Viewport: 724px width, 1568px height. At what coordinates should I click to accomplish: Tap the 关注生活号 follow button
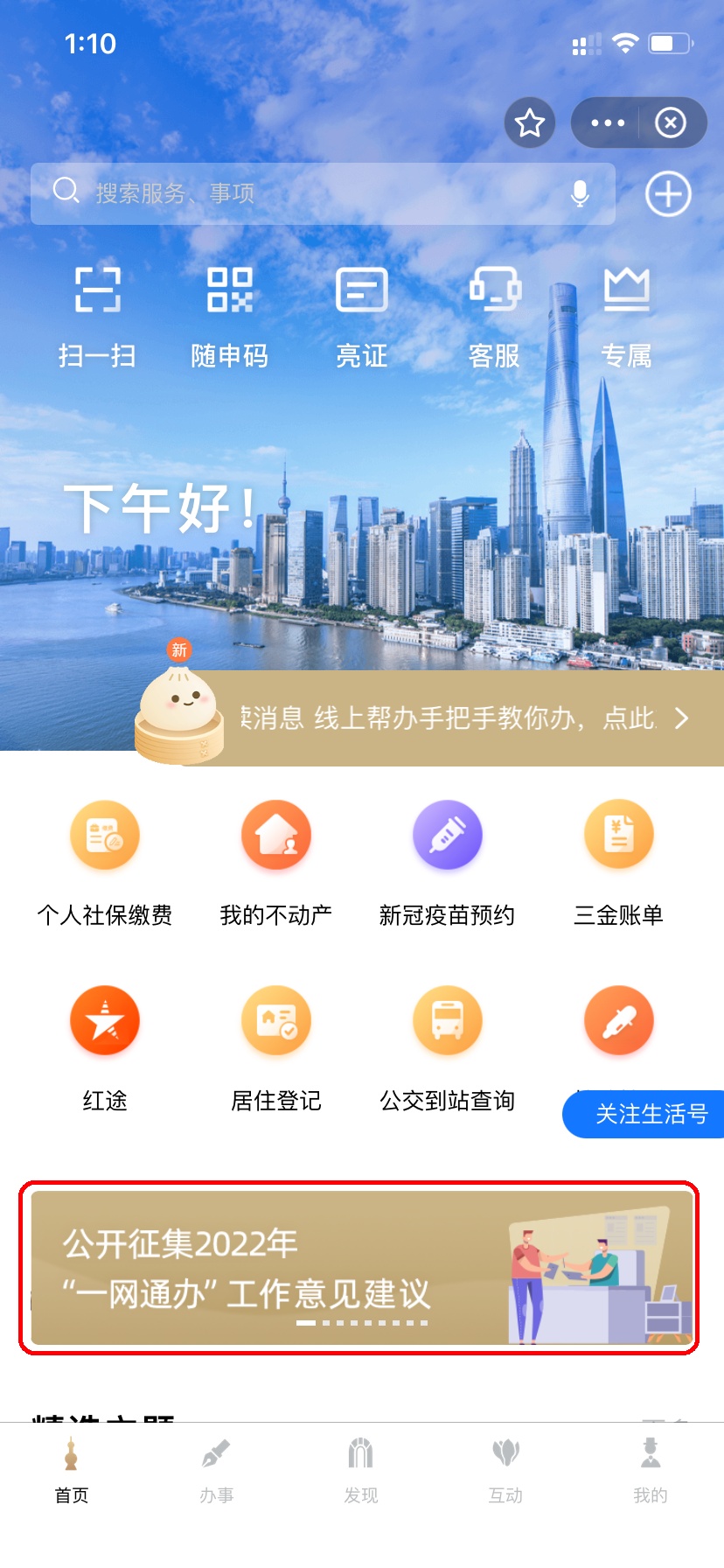click(649, 1114)
